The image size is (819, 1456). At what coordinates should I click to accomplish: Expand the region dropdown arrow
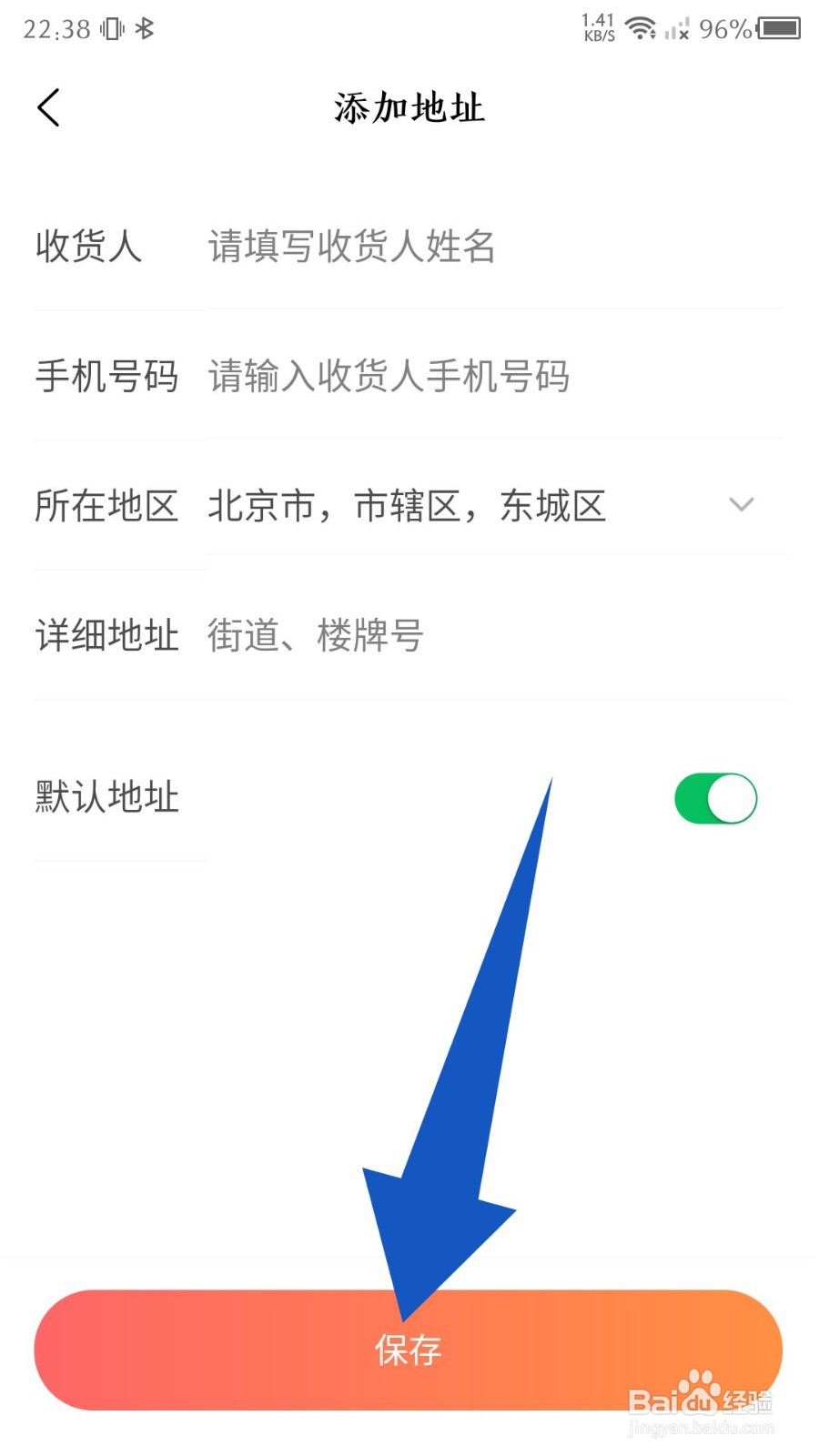pyautogui.click(x=742, y=505)
